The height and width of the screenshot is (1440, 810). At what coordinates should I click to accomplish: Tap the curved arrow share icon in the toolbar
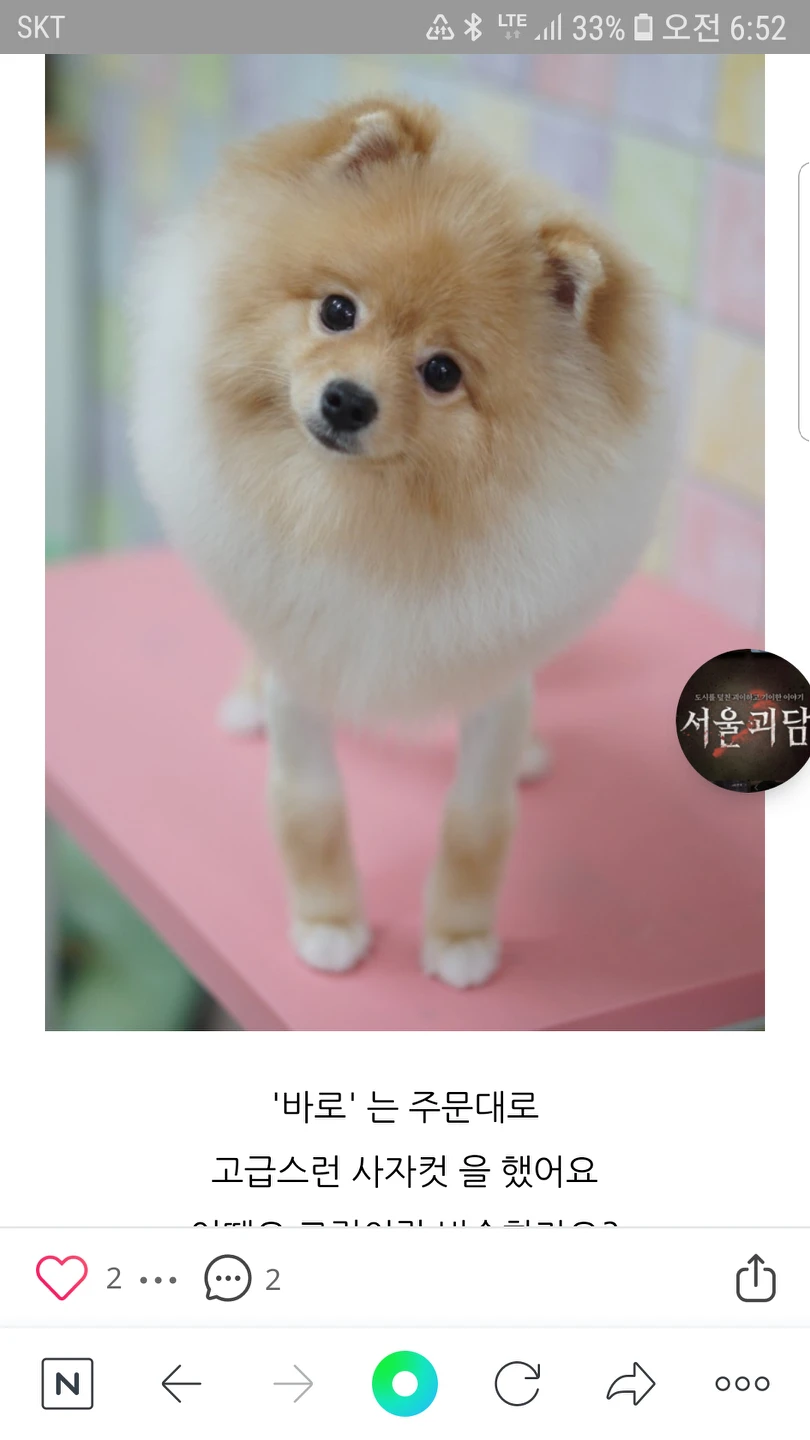pyautogui.click(x=631, y=1384)
